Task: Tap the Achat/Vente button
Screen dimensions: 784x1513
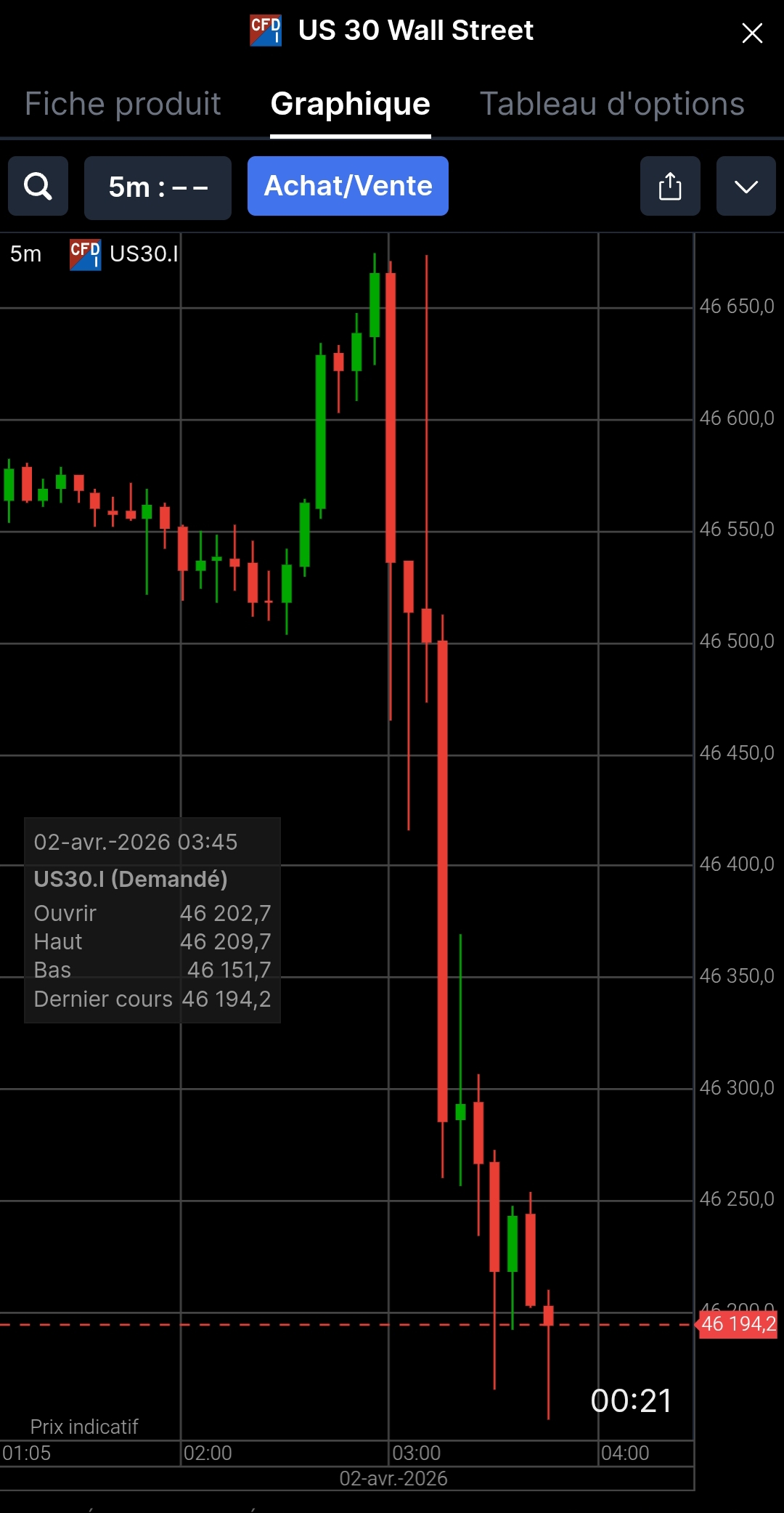Action: pos(348,186)
